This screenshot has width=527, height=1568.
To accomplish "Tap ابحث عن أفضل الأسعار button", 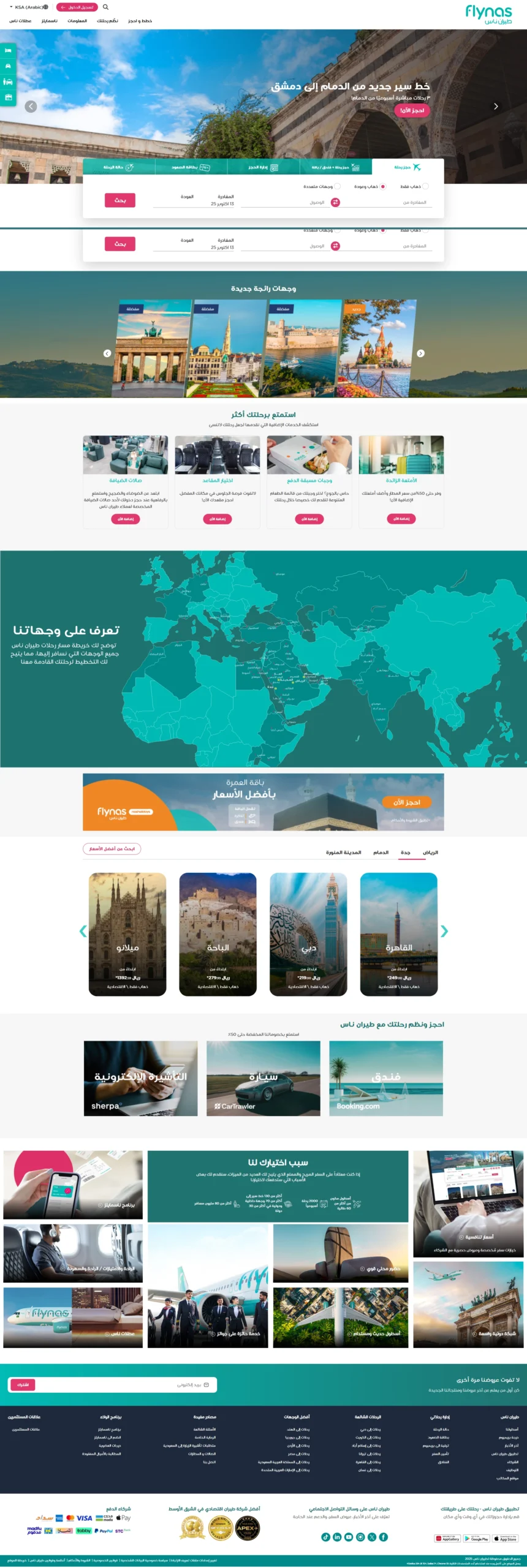I will [112, 849].
